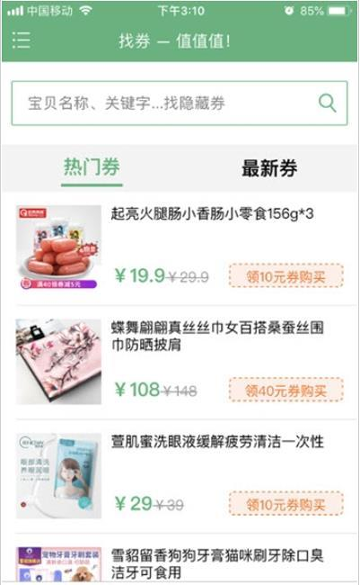Open the 起亮火腿肠 sausage snack item
Viewport: 360px width, 585px height.
coord(179,248)
